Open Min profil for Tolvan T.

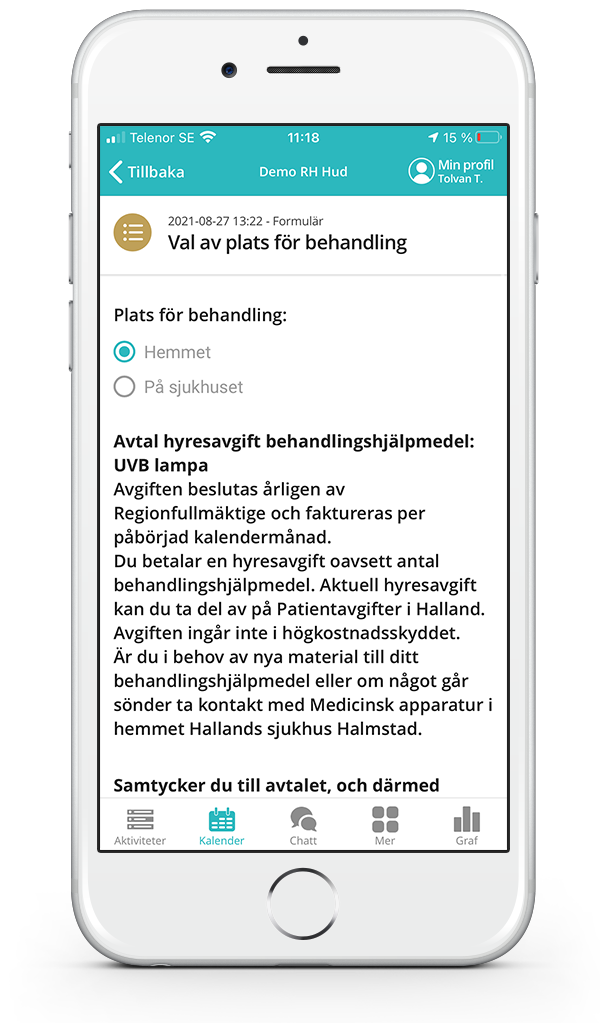tap(451, 171)
